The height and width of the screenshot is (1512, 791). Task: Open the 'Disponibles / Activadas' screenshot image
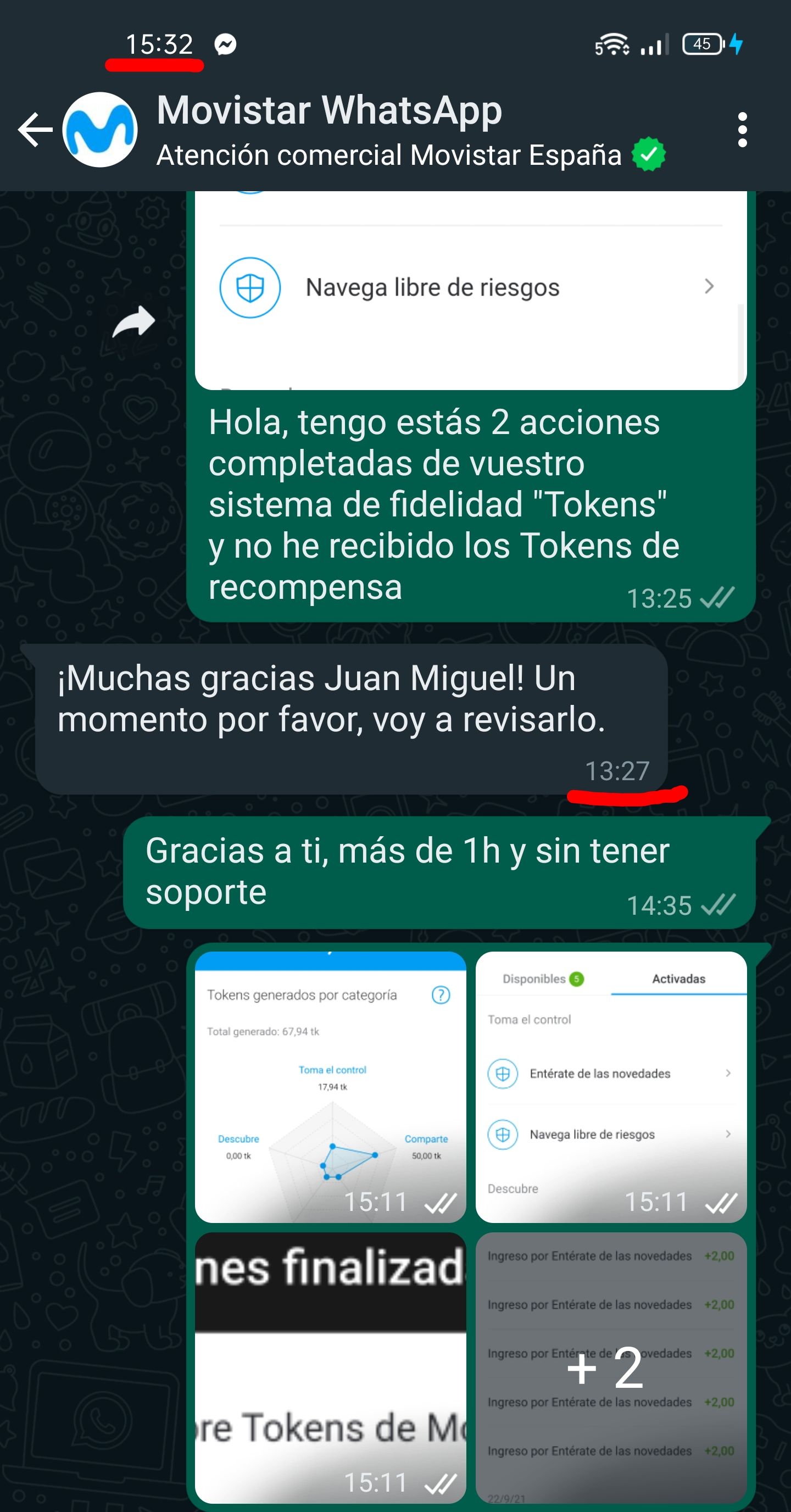point(611,1086)
